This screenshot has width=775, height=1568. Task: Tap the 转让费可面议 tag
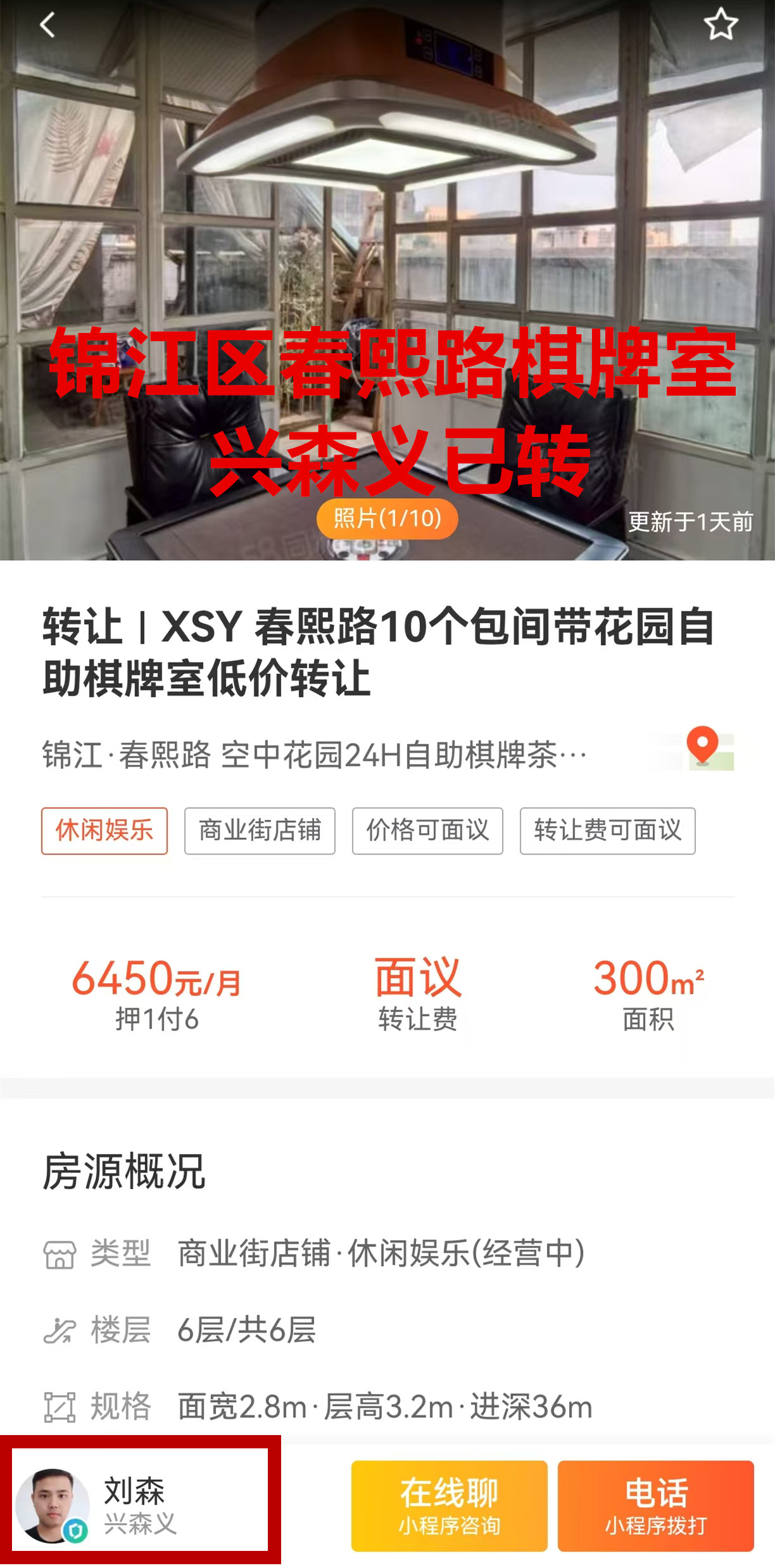click(x=607, y=831)
